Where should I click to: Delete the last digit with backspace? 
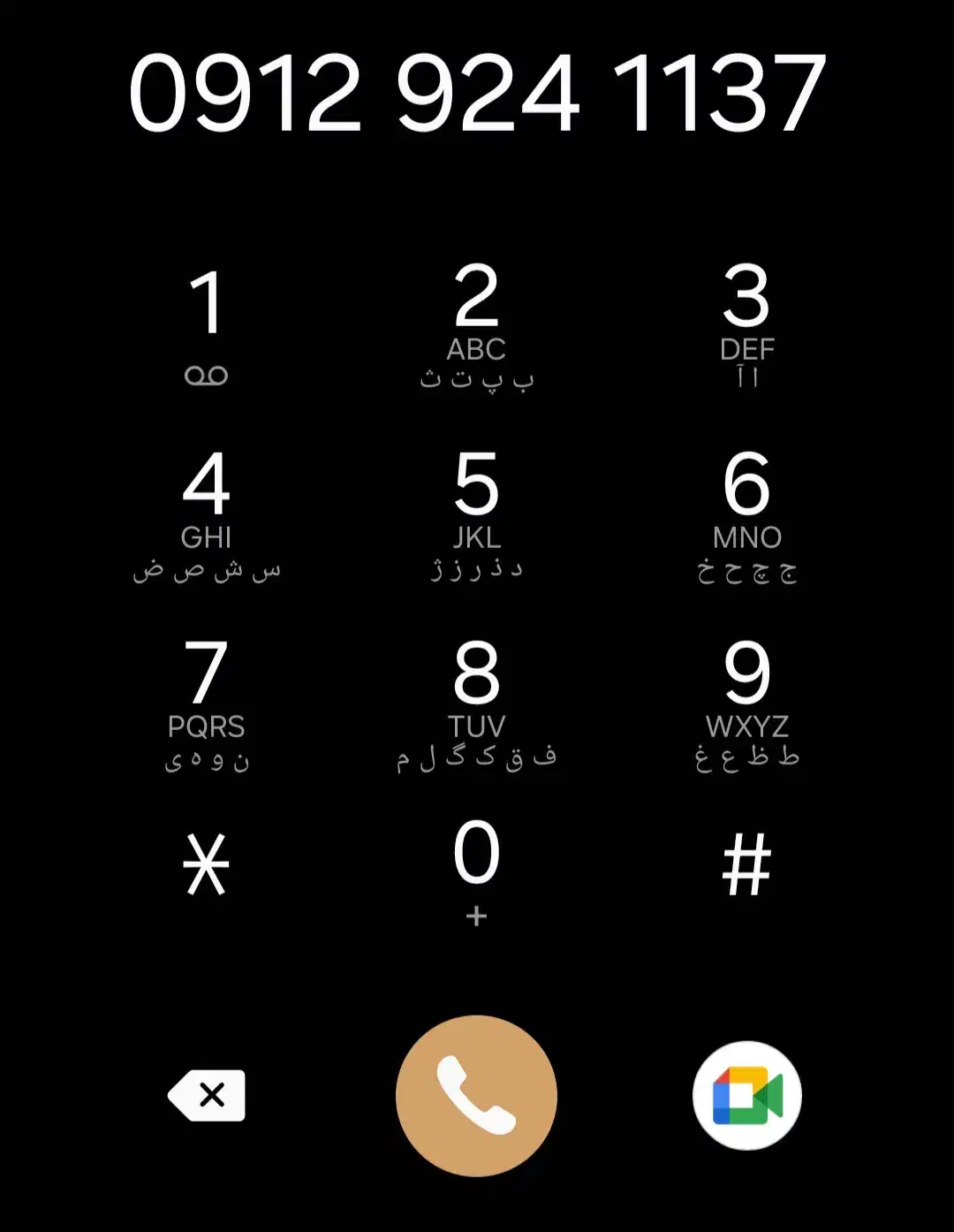[208, 1096]
